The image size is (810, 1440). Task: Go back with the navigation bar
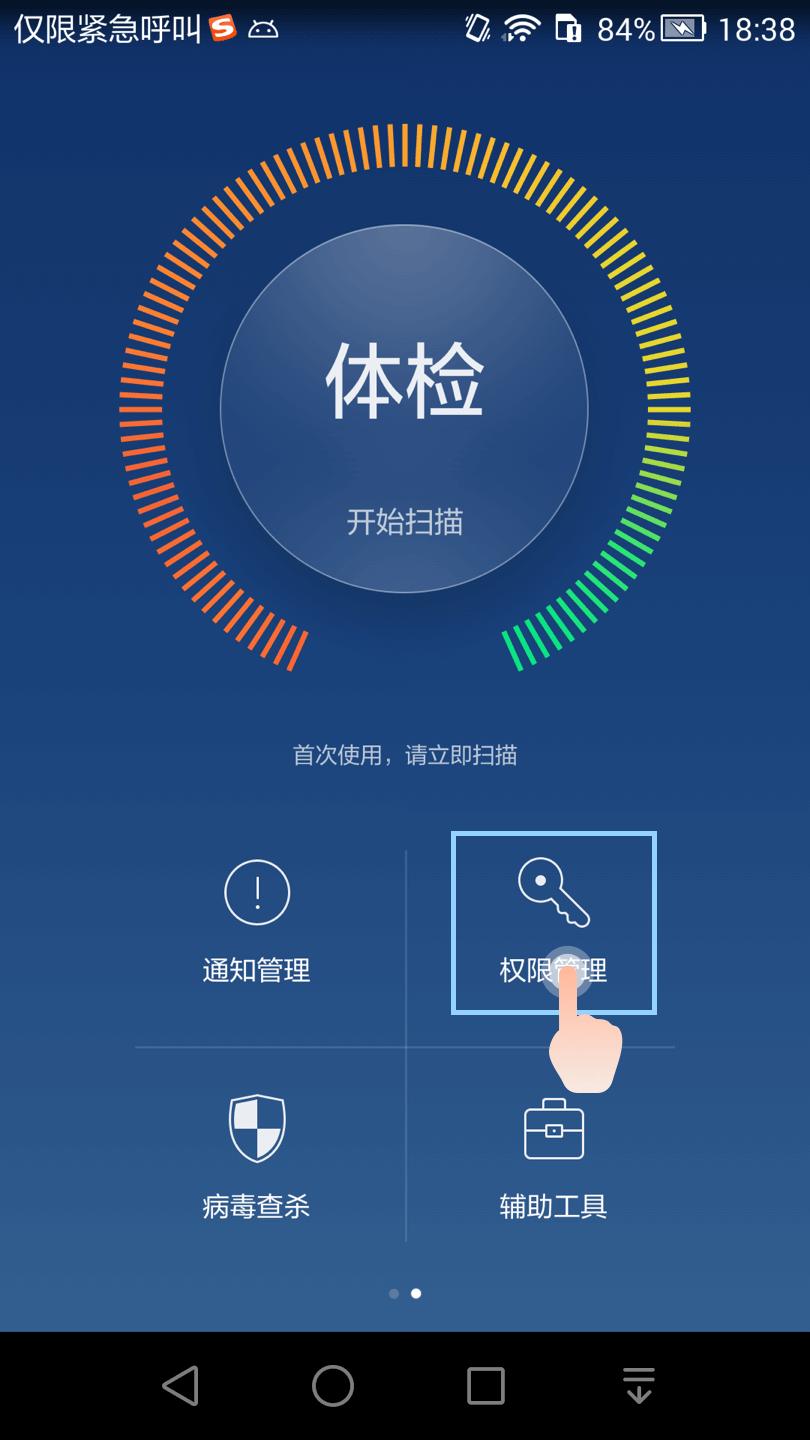pos(181,1386)
